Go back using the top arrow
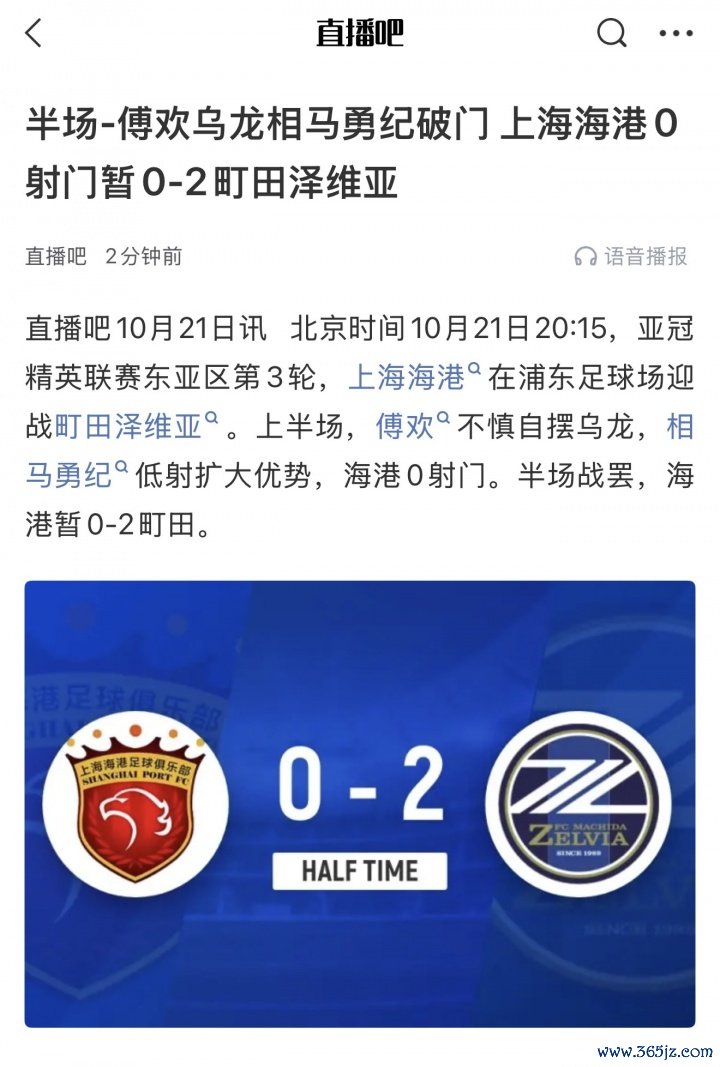Viewport: 720px width, 1067px height. (x=34, y=33)
